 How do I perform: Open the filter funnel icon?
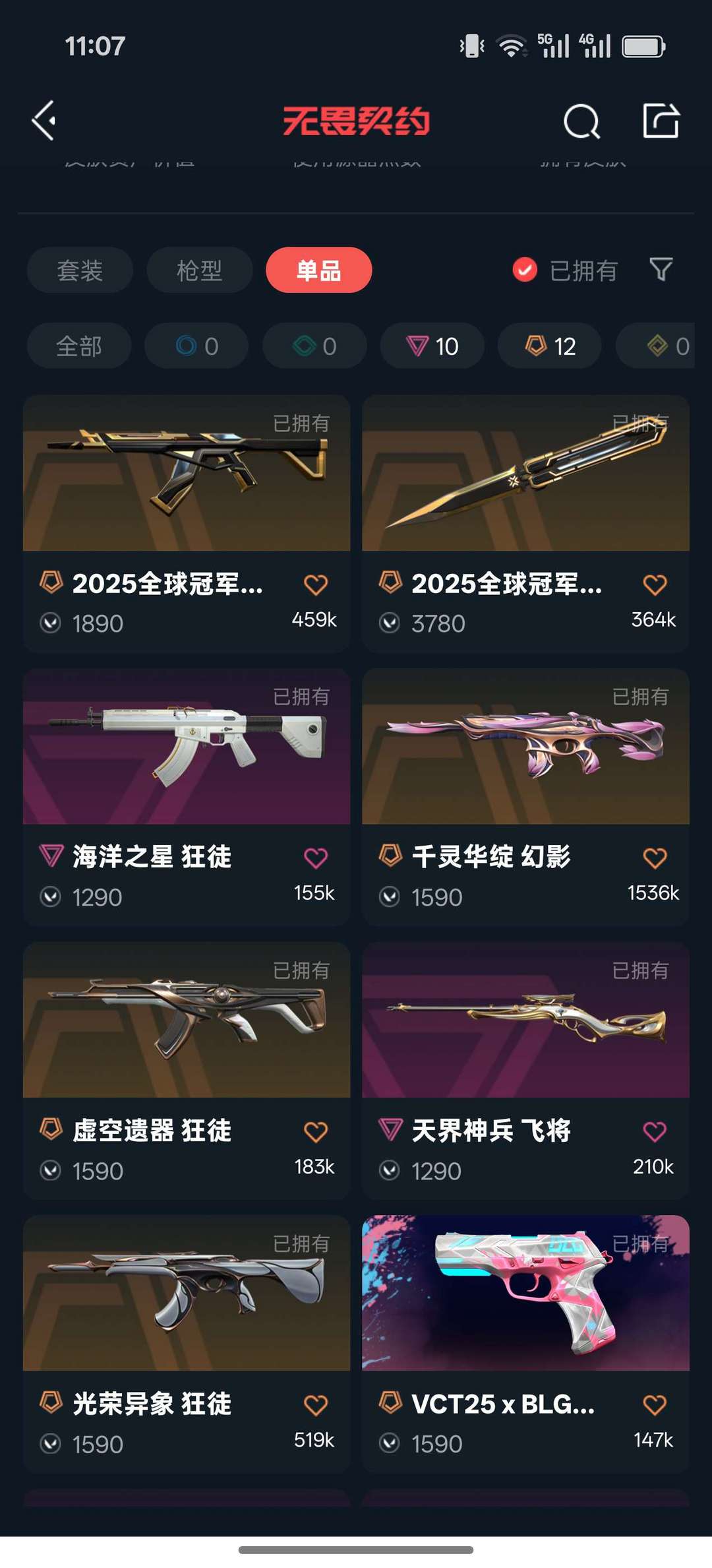[661, 269]
